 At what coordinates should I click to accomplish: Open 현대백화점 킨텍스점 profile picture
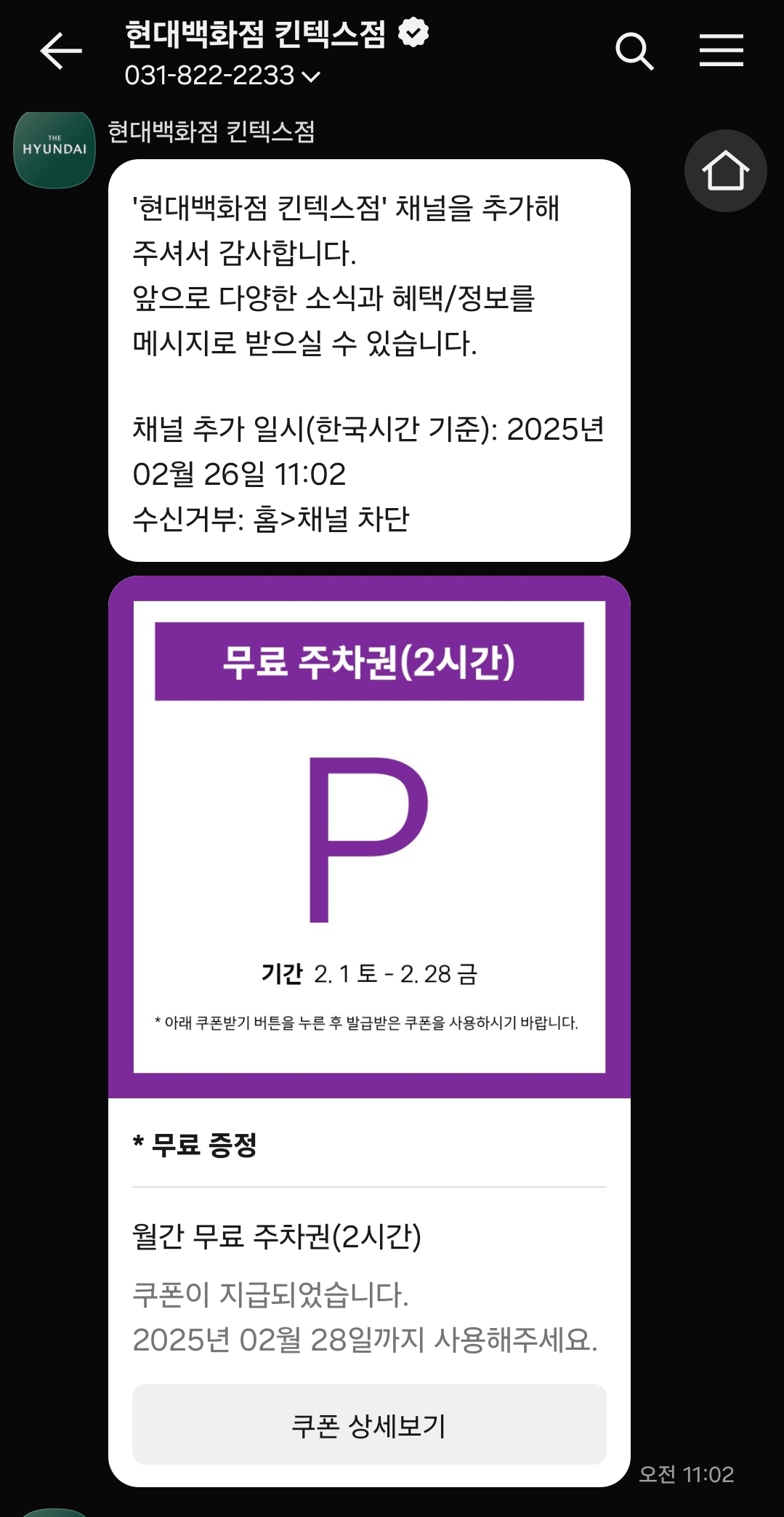click(54, 149)
